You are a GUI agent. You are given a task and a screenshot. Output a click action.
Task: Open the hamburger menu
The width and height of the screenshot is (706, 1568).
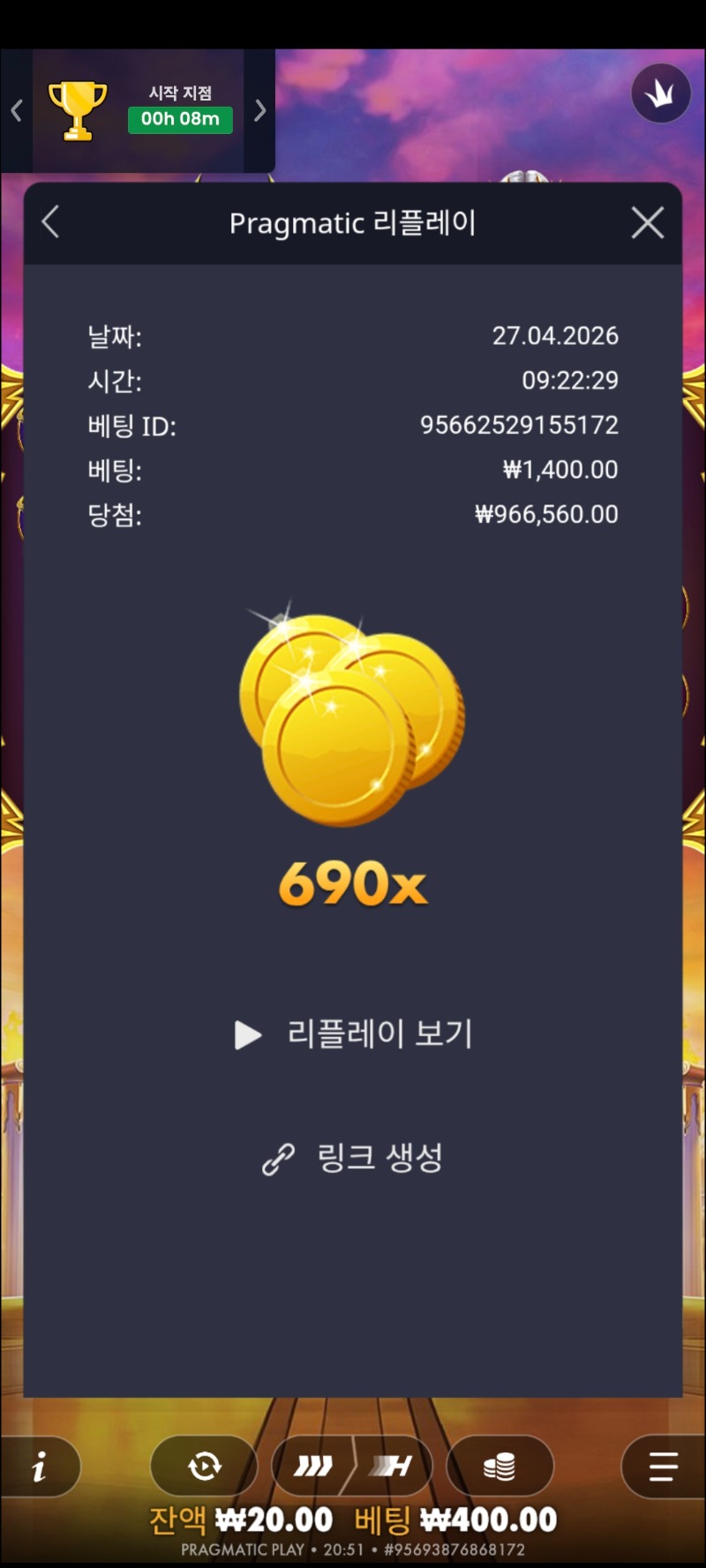coord(663,1467)
